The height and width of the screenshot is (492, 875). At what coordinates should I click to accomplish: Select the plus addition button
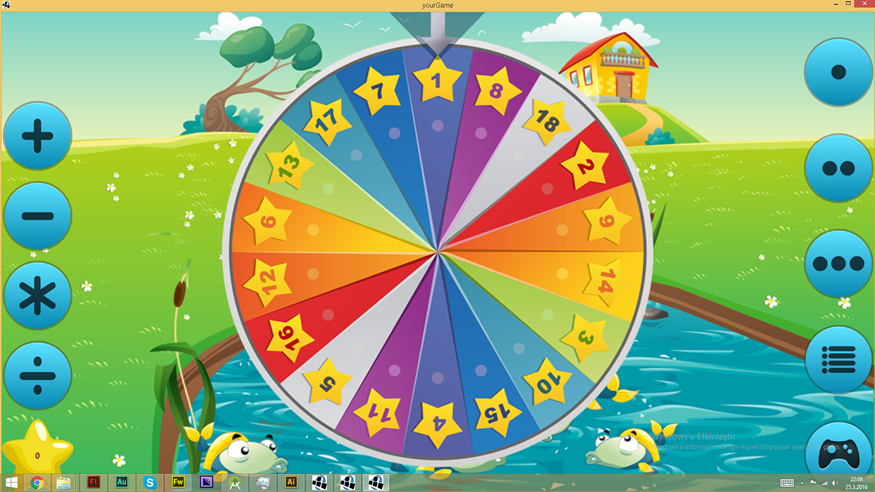38,136
